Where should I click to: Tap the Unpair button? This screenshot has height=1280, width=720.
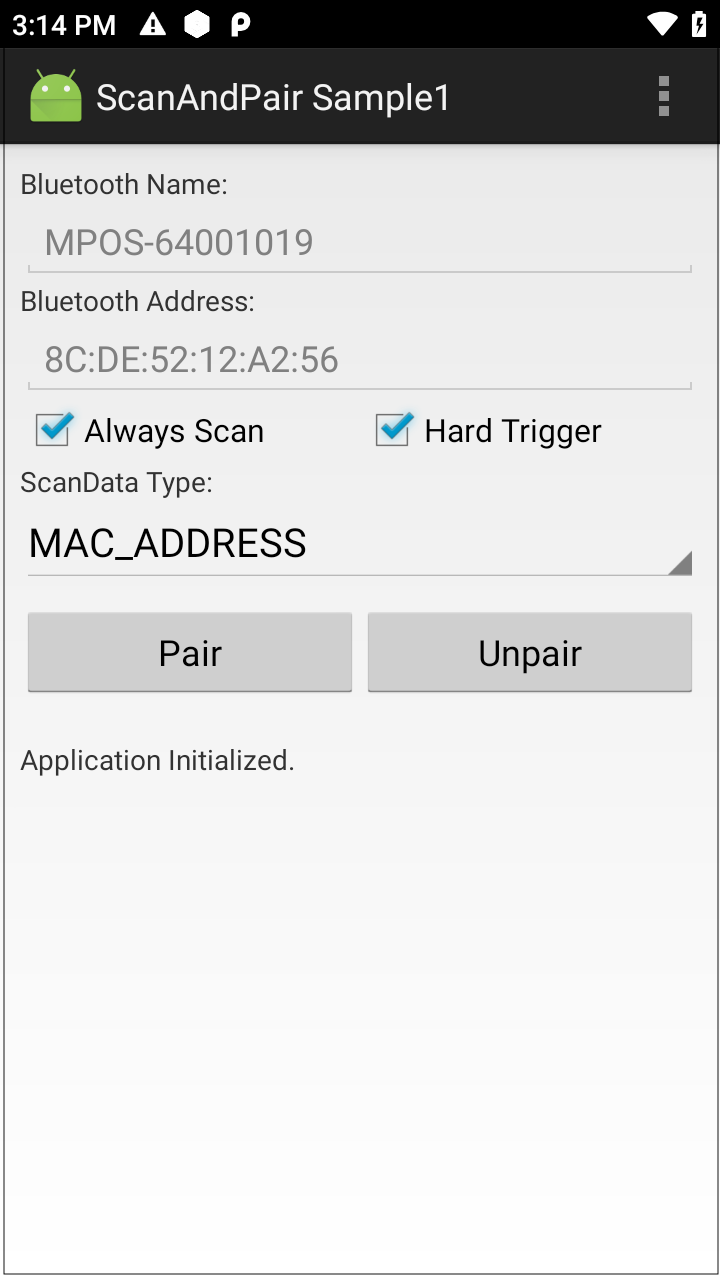click(x=529, y=653)
